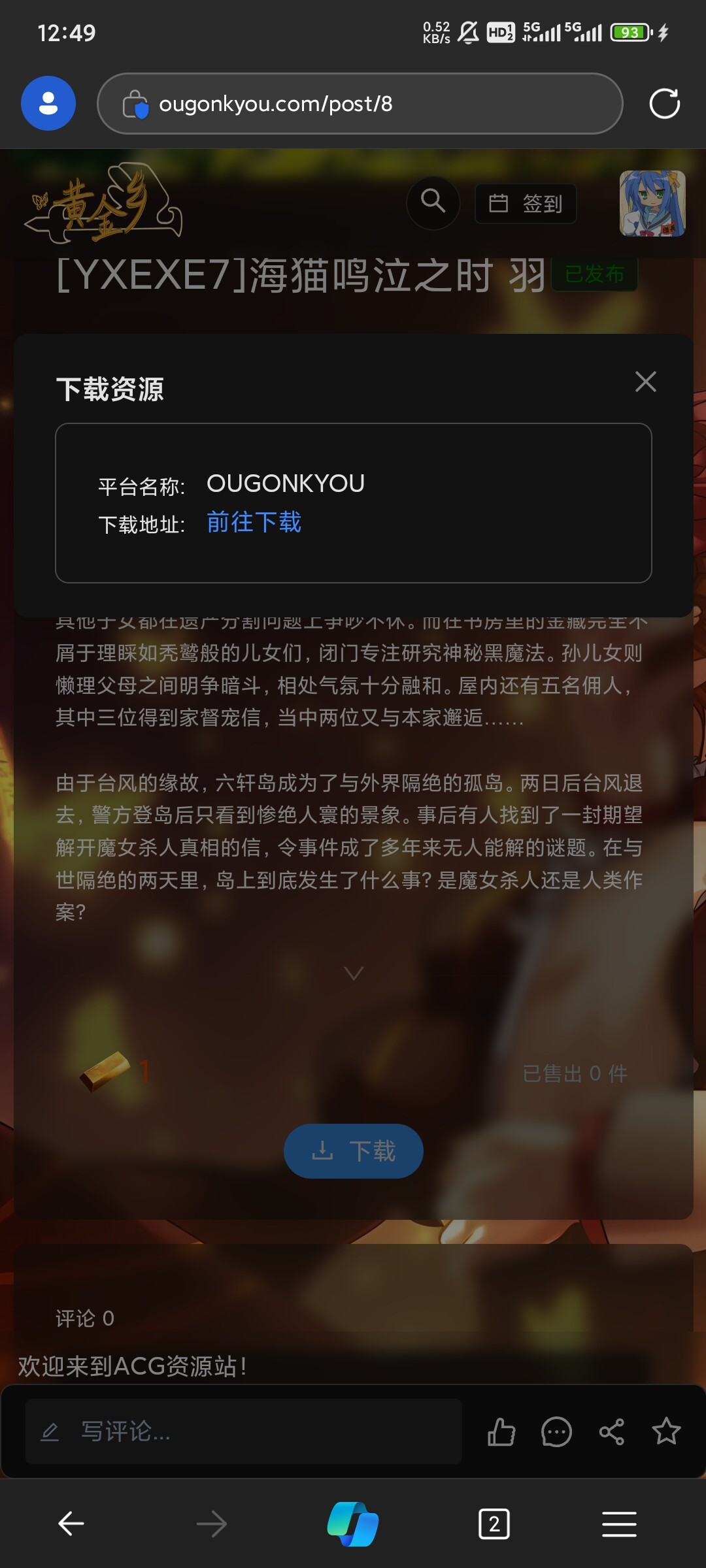This screenshot has height=1568, width=706.
Task: Open the 前往下载 download link
Action: 254,522
